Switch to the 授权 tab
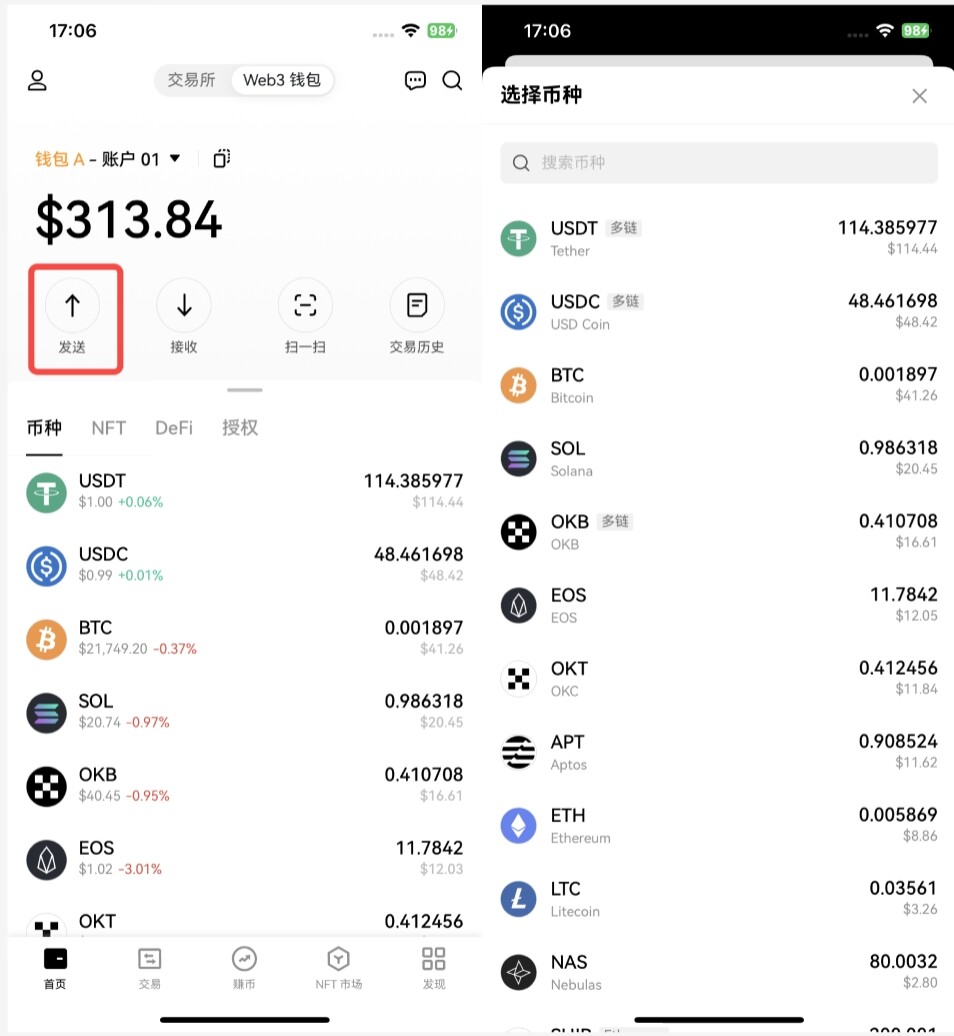 (240, 428)
